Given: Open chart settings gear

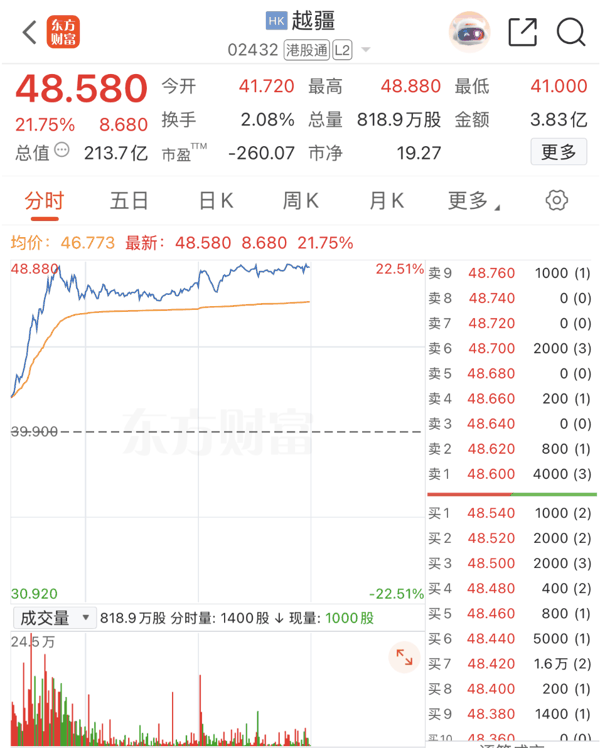Looking at the screenshot, I should point(557,201).
